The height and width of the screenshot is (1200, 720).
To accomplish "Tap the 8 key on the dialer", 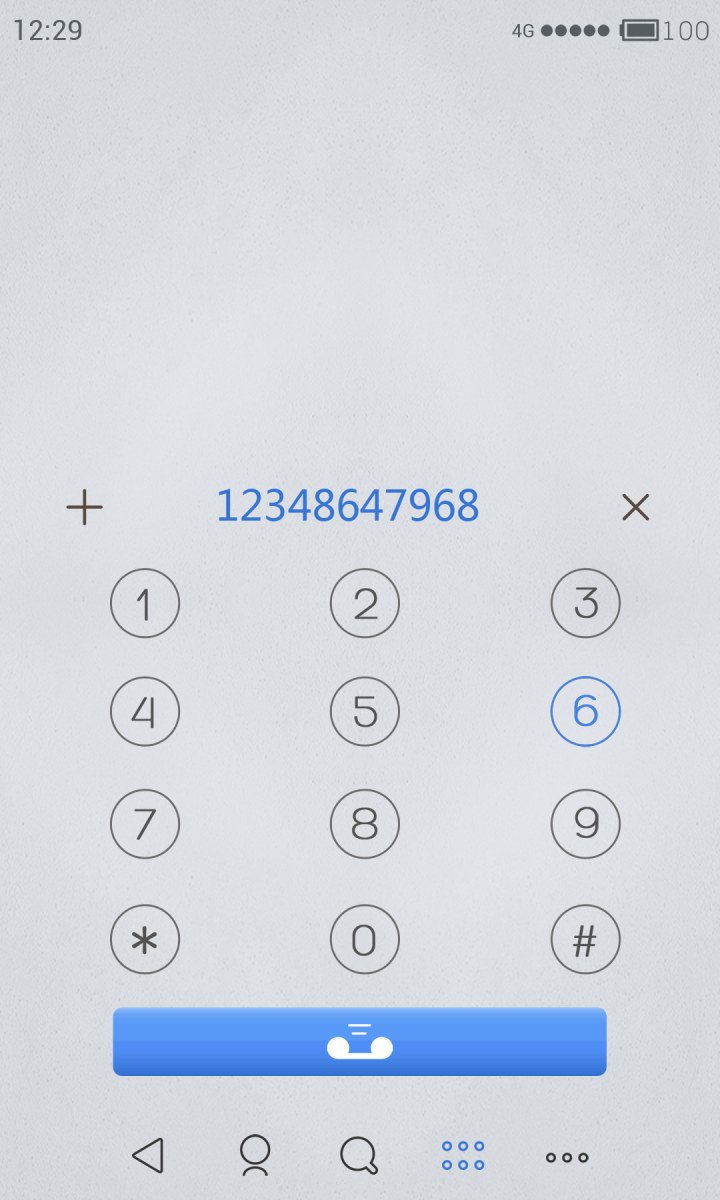I will [x=365, y=824].
